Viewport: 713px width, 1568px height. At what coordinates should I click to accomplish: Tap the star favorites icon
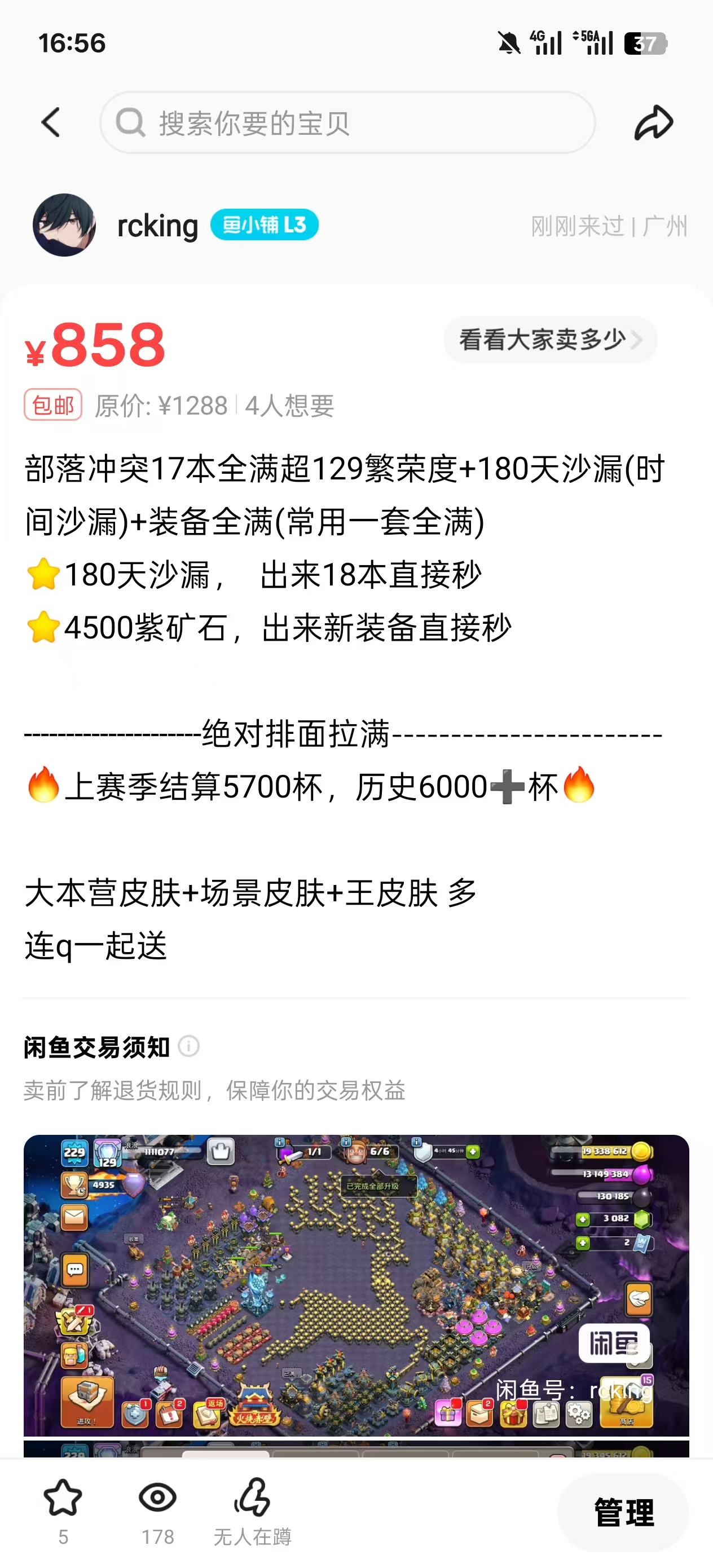63,1499
